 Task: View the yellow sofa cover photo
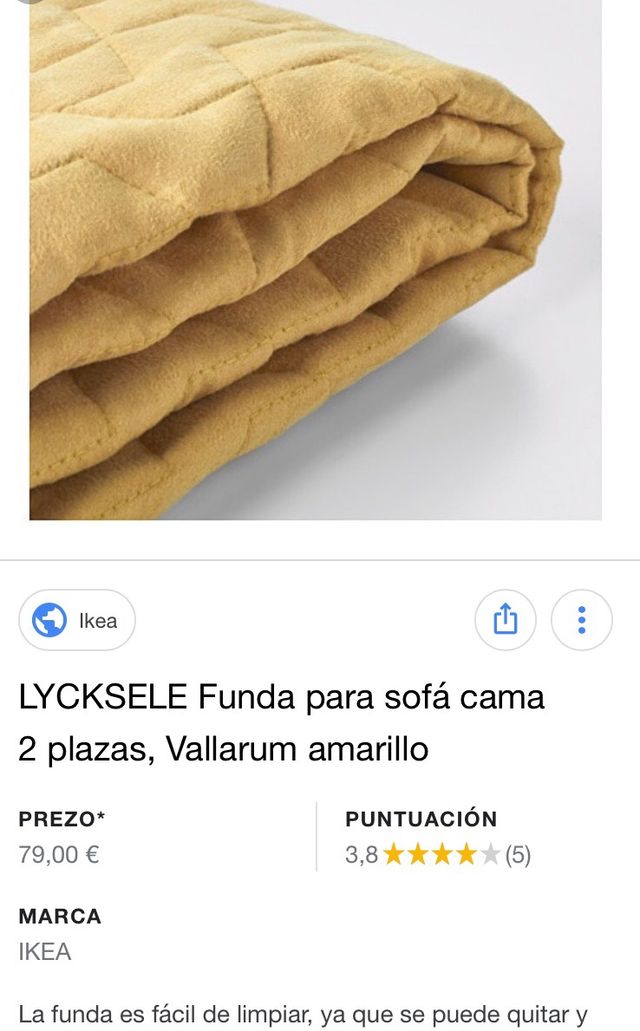pyautogui.click(x=315, y=260)
